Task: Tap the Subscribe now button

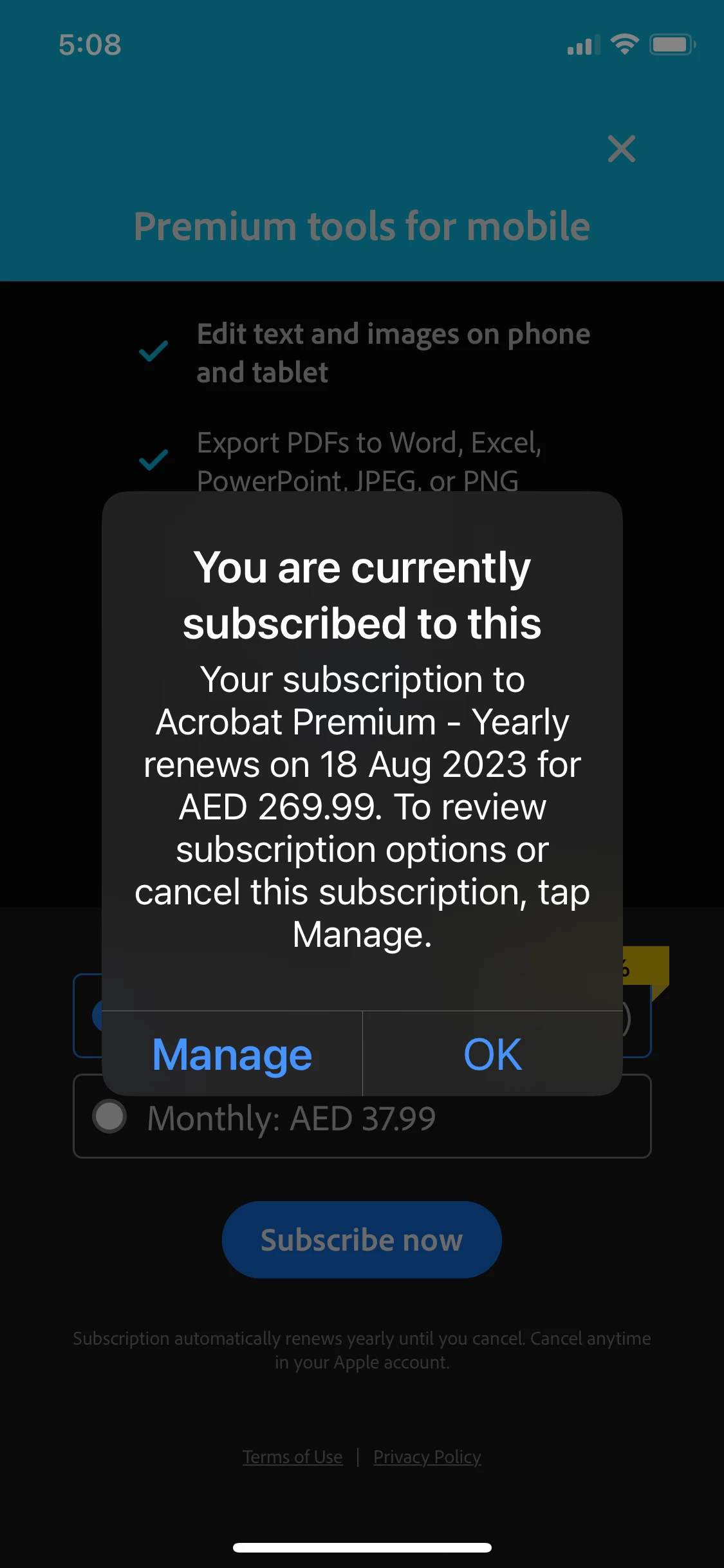Action: coord(362,1240)
